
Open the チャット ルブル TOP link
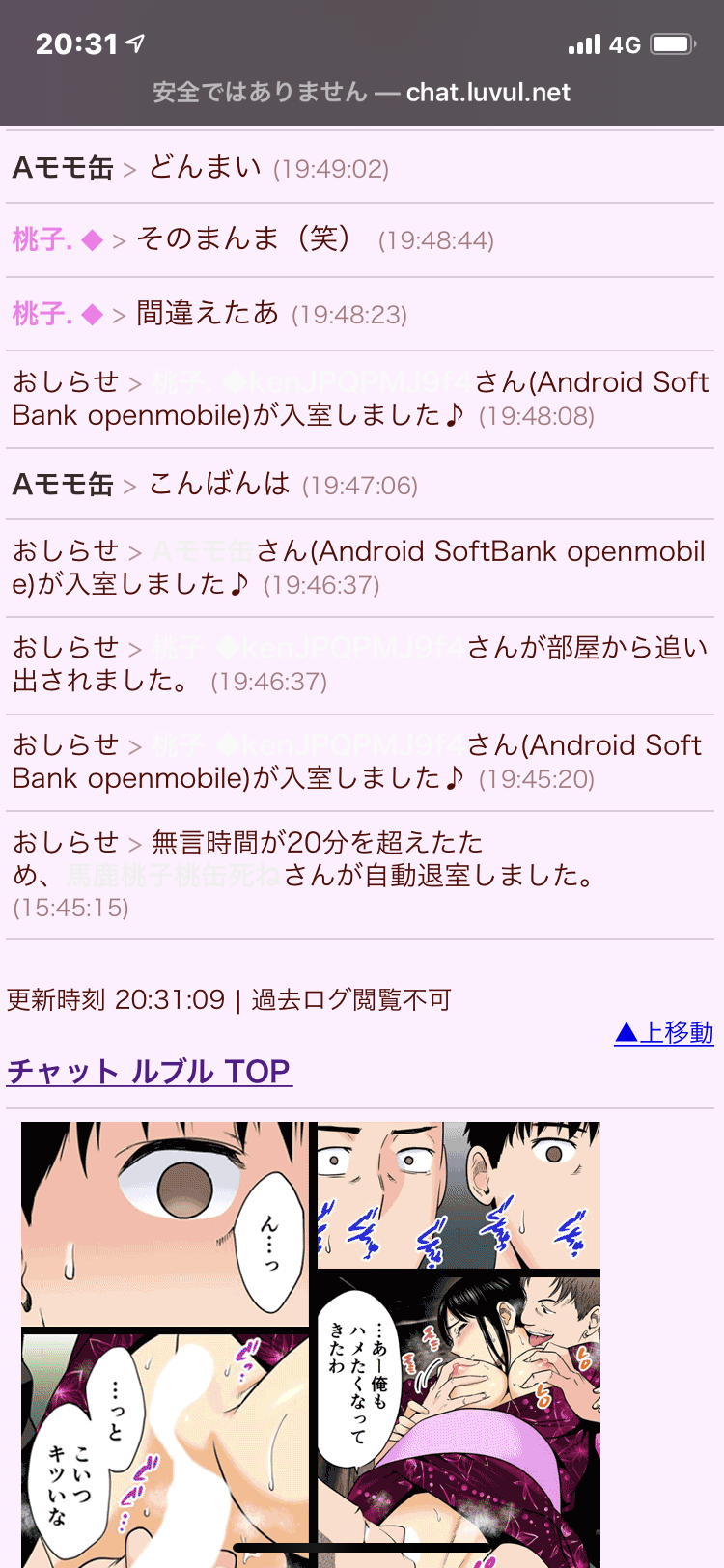tap(149, 1072)
